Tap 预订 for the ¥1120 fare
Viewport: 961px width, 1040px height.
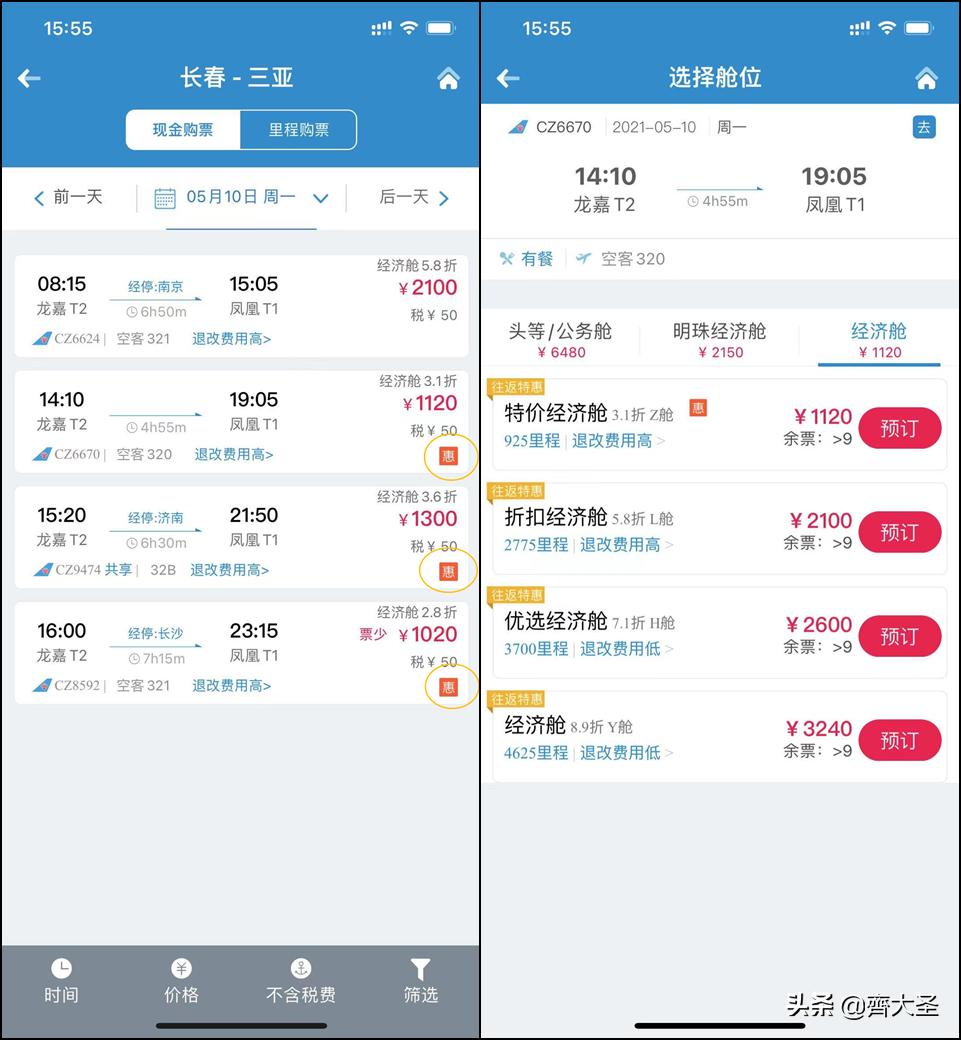pyautogui.click(x=899, y=428)
